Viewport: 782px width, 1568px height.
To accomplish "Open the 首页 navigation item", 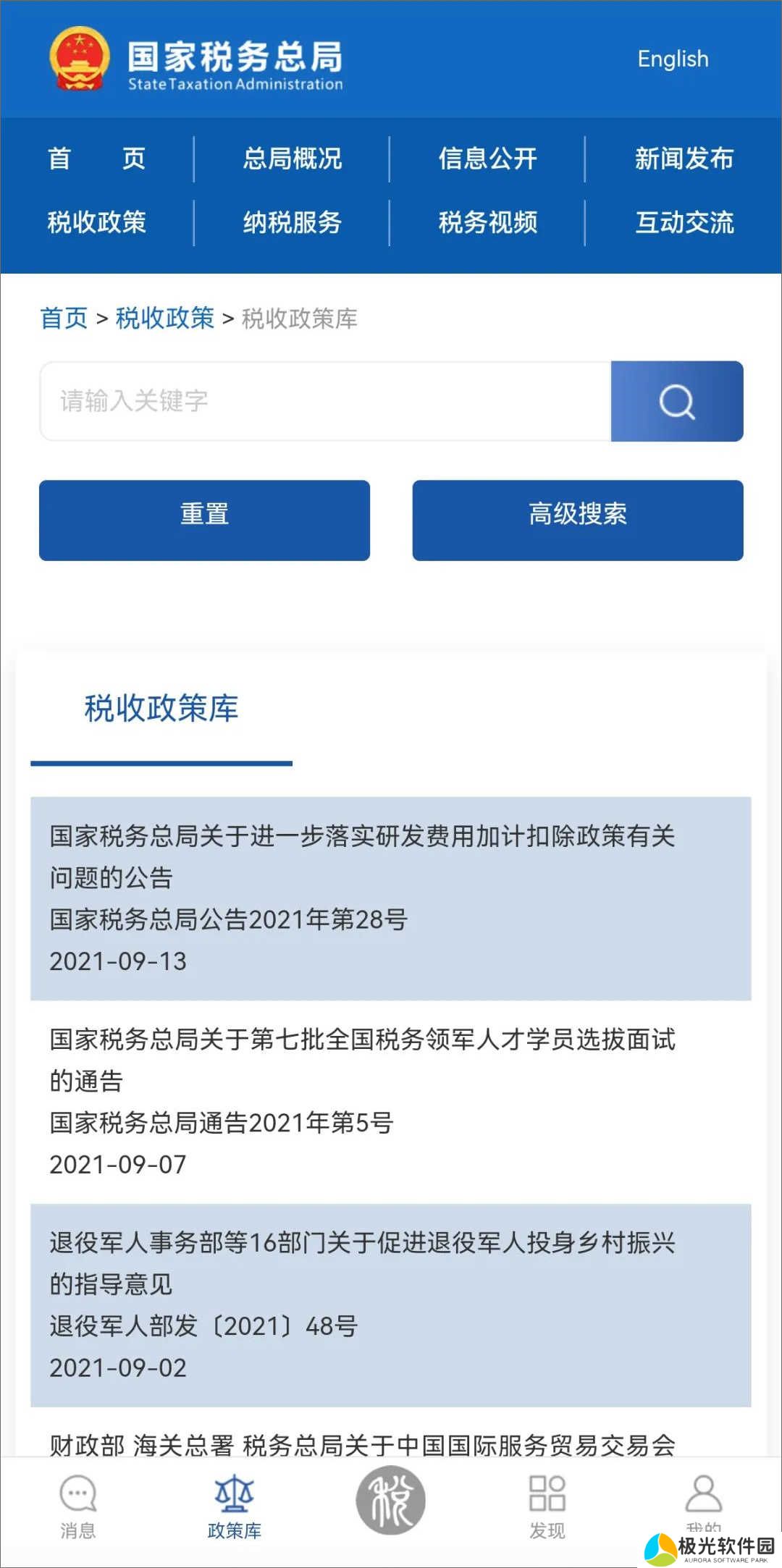I will point(96,159).
